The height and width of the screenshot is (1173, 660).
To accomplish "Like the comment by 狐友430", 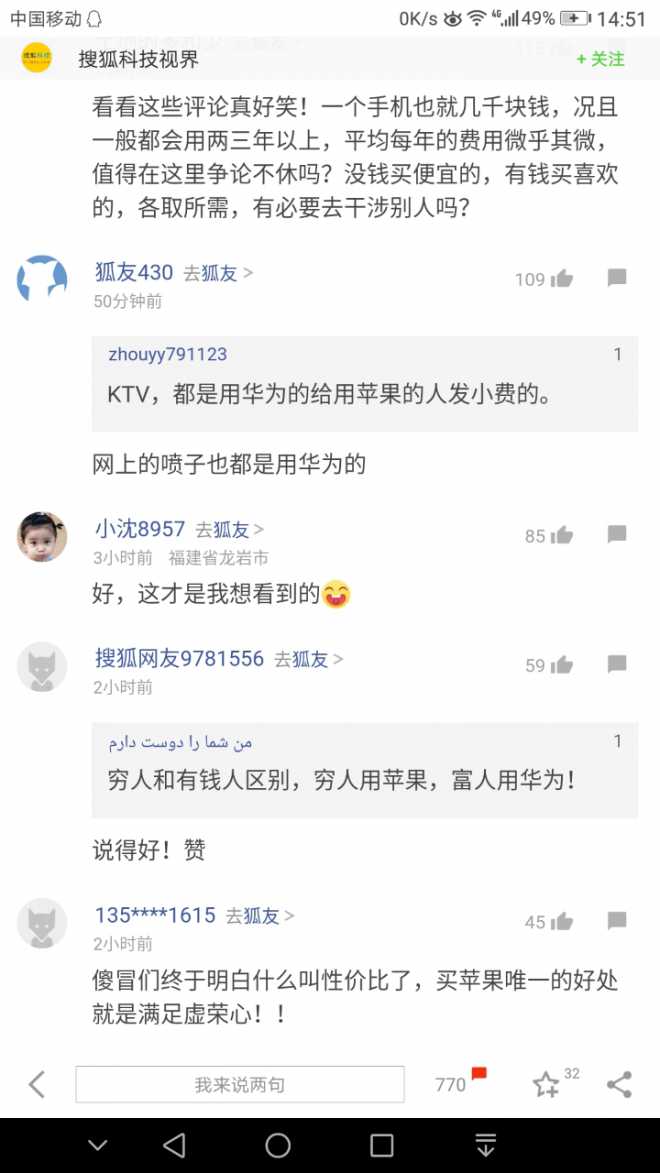I will click(x=561, y=279).
